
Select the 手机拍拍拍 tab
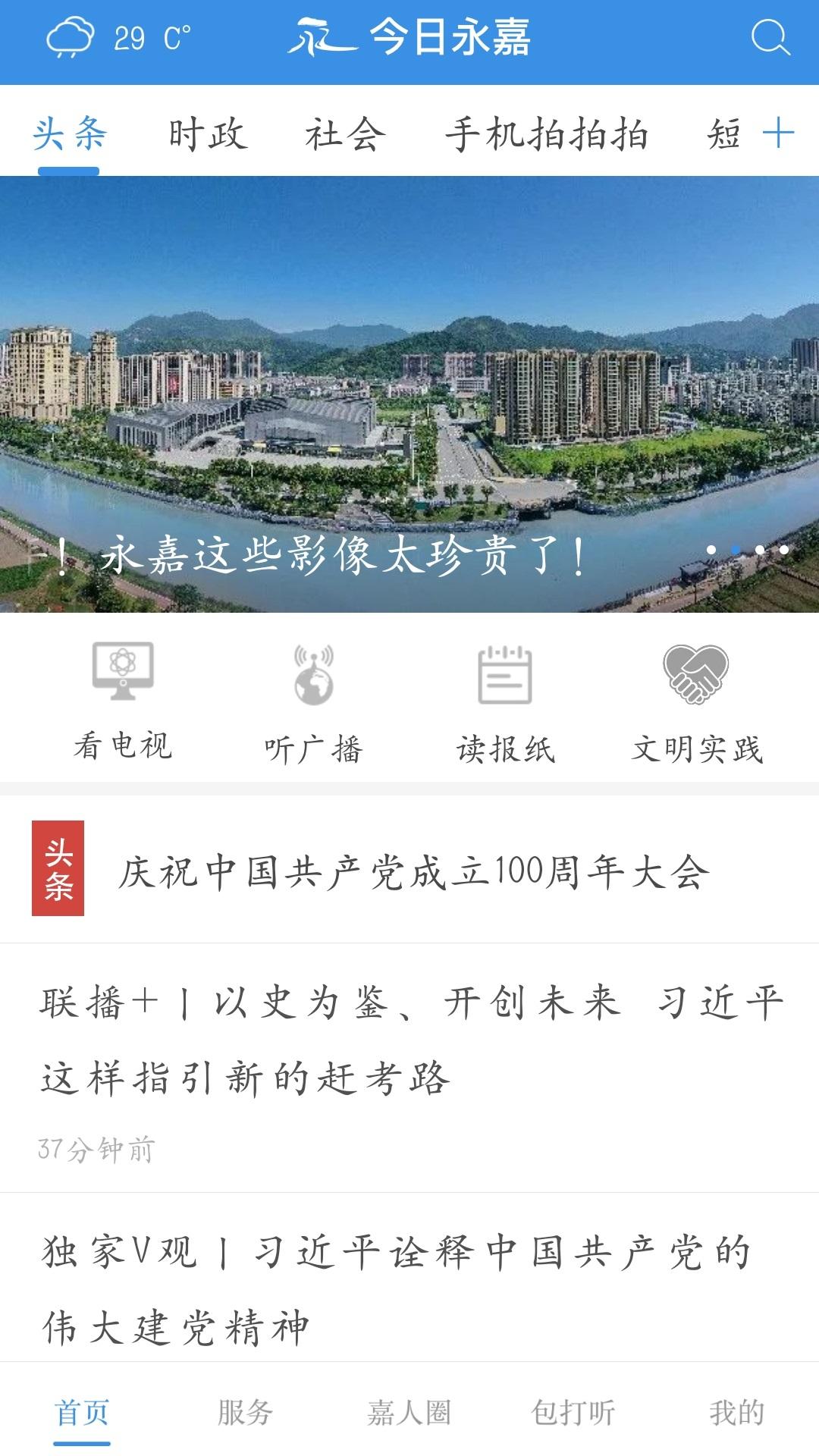(x=546, y=134)
